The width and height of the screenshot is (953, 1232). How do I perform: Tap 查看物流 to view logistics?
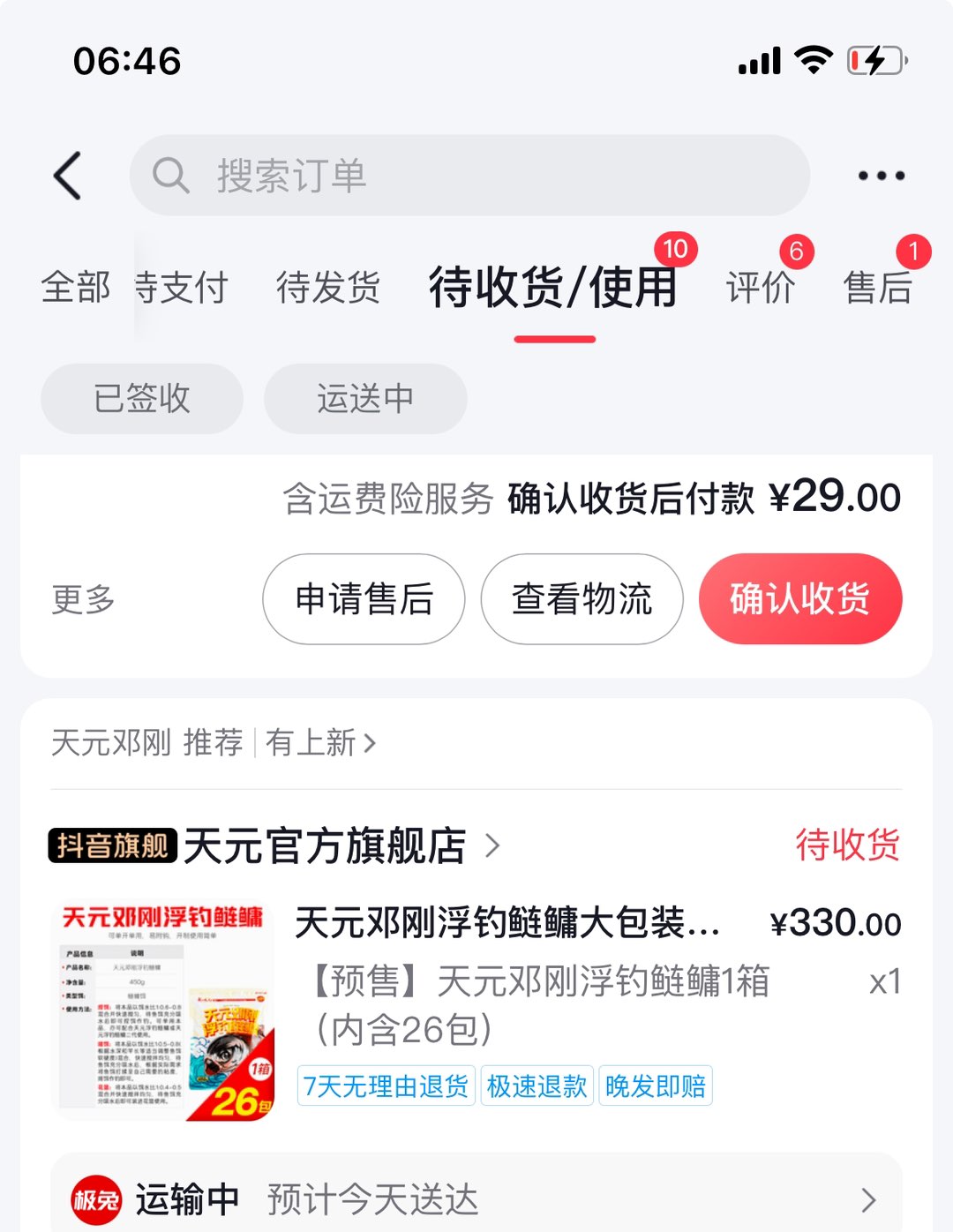(582, 599)
